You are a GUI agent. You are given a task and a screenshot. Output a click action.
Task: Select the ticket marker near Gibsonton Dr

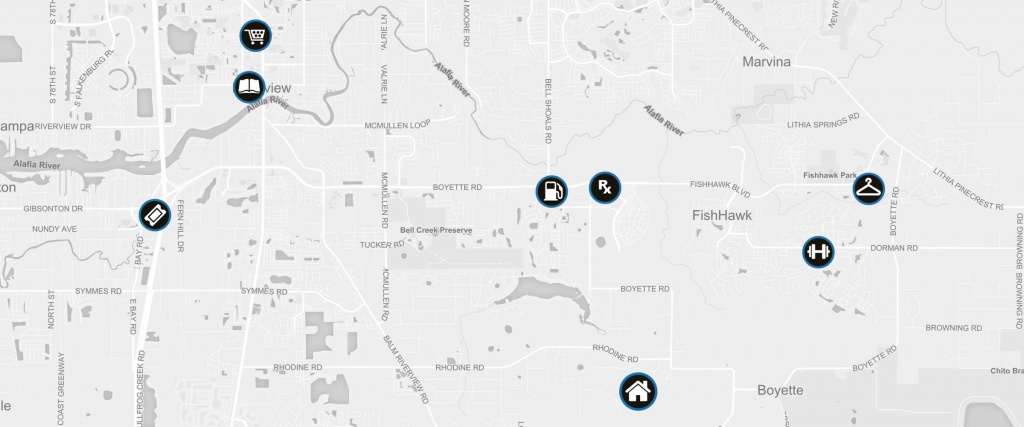point(155,214)
